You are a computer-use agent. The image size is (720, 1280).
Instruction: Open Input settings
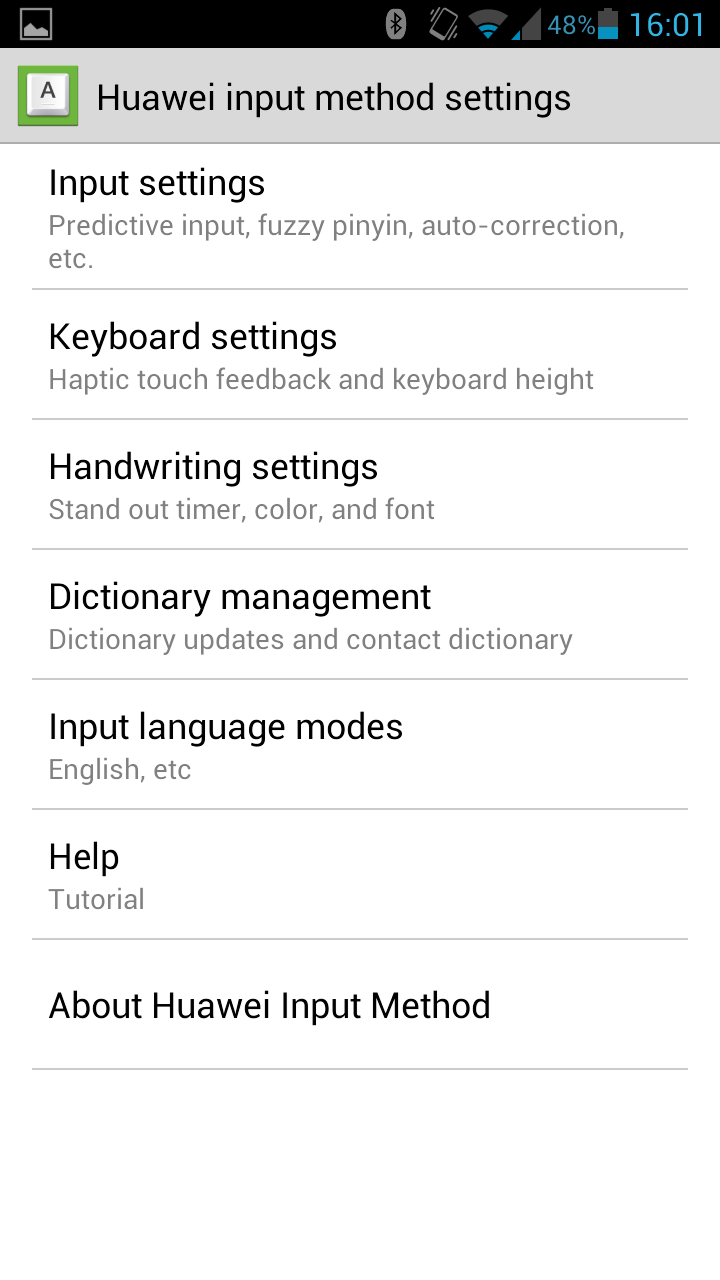360,217
